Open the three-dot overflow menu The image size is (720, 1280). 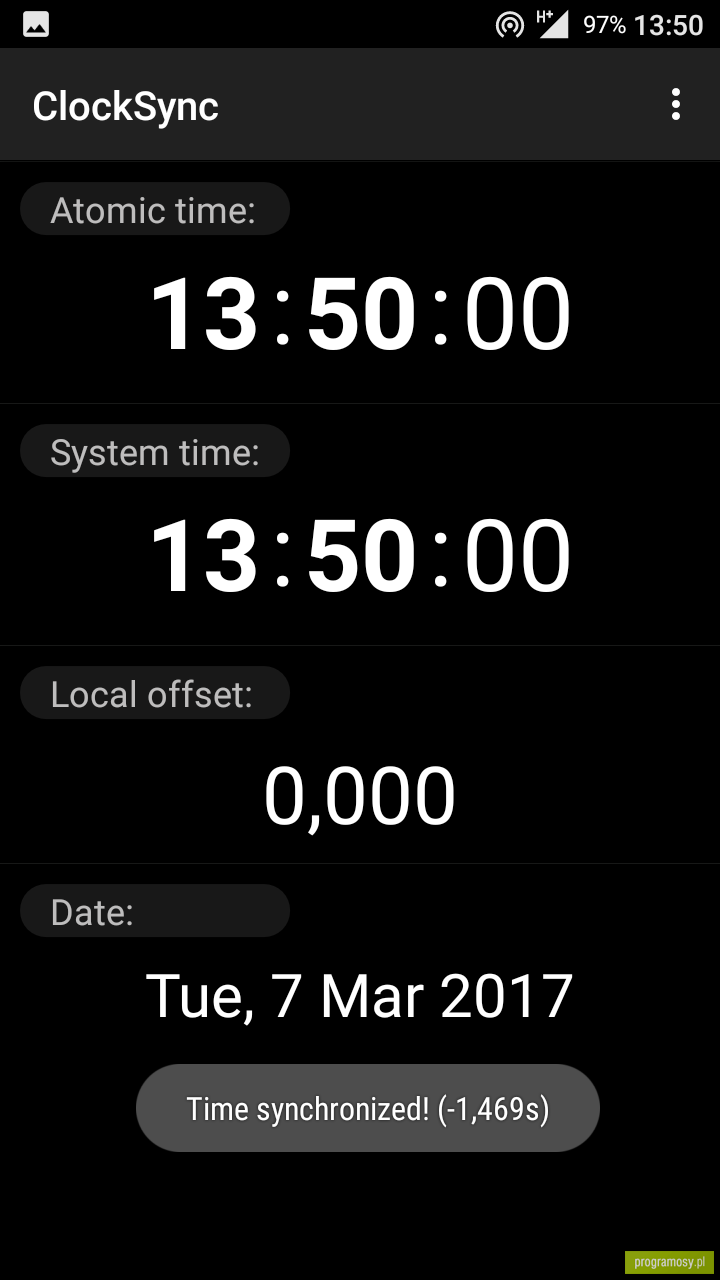(x=676, y=105)
